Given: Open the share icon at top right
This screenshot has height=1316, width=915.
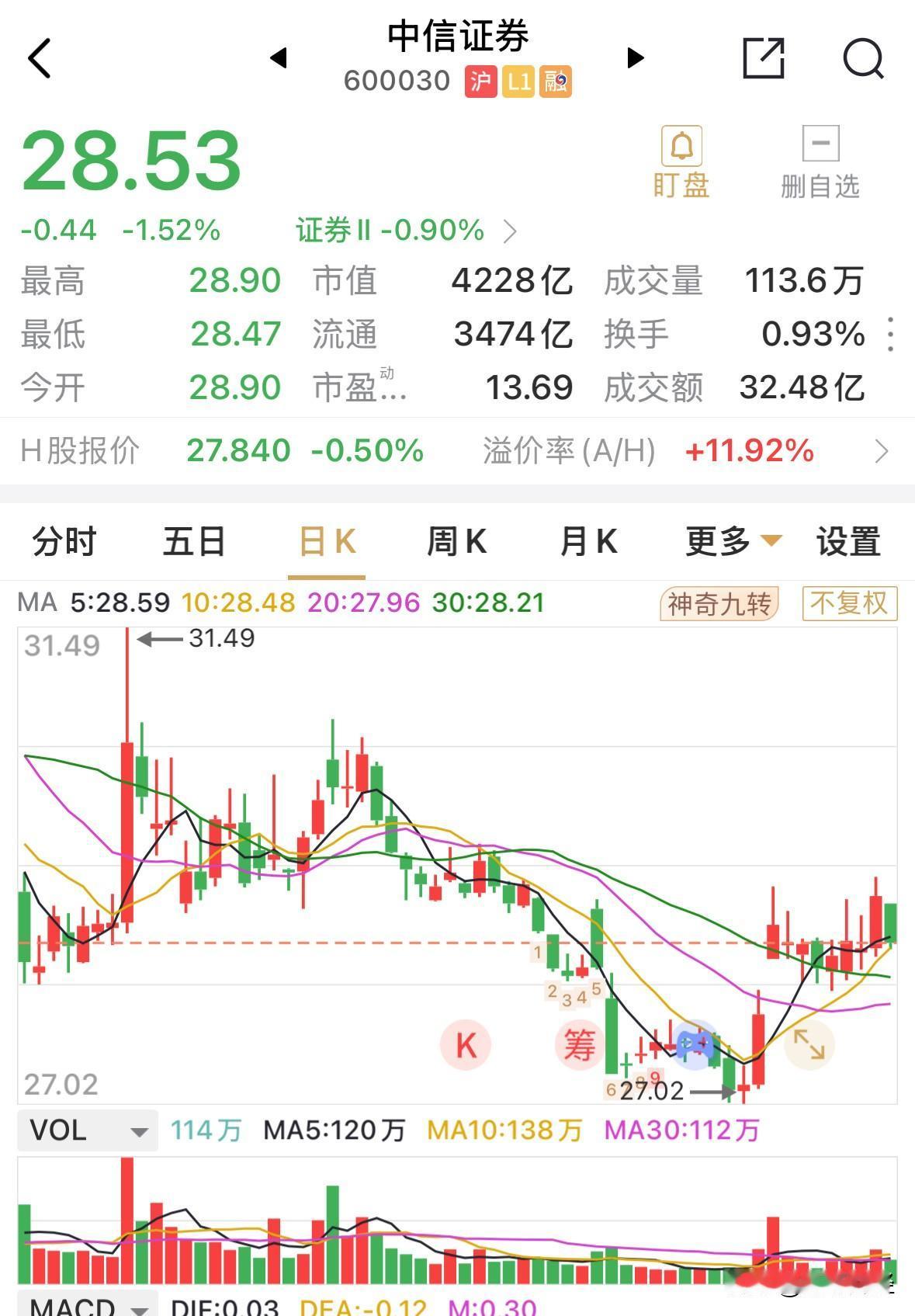Looking at the screenshot, I should click(765, 57).
